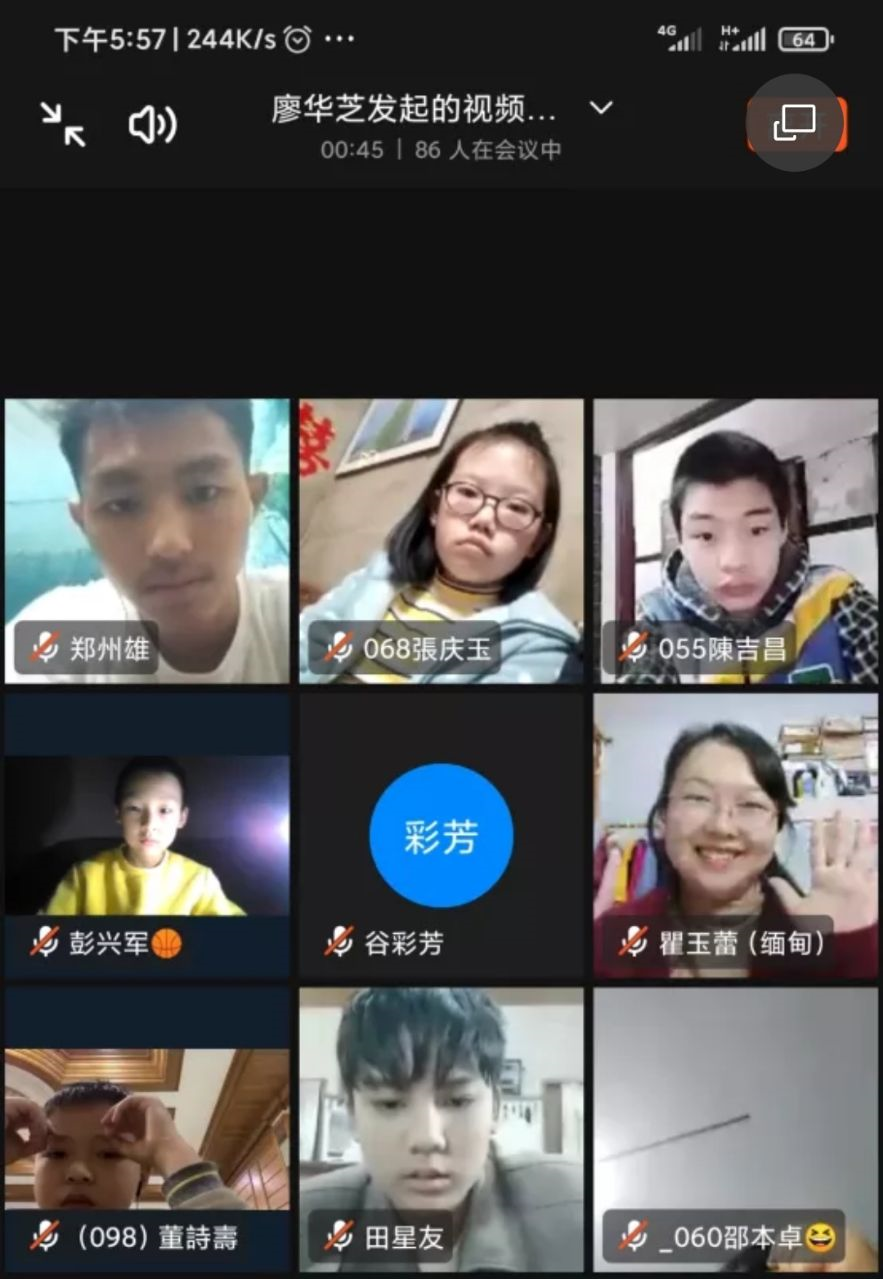View 055陳吉昌's video feed
Screen dimensions: 883x1279
pyautogui.click(x=735, y=540)
